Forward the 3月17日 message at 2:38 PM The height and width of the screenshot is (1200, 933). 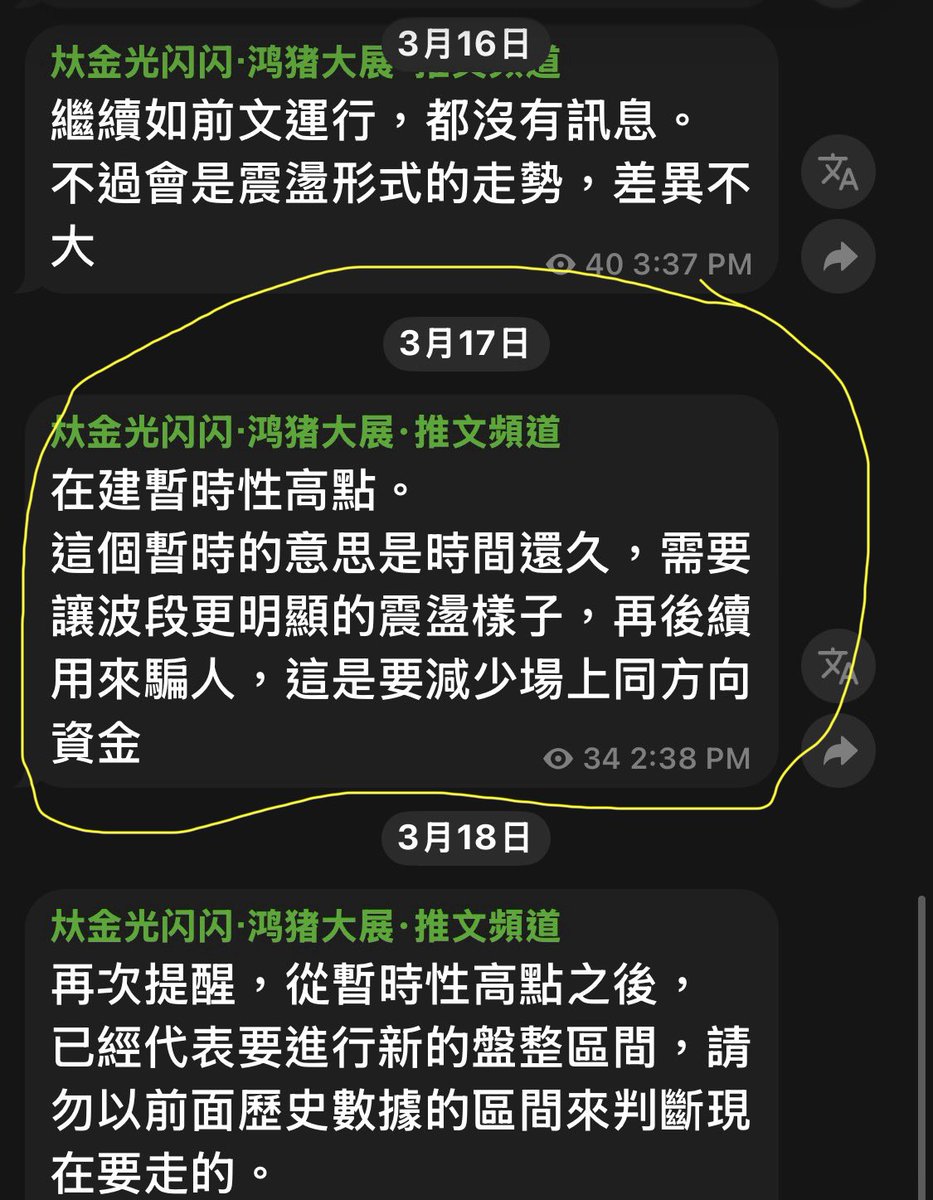coord(838,751)
